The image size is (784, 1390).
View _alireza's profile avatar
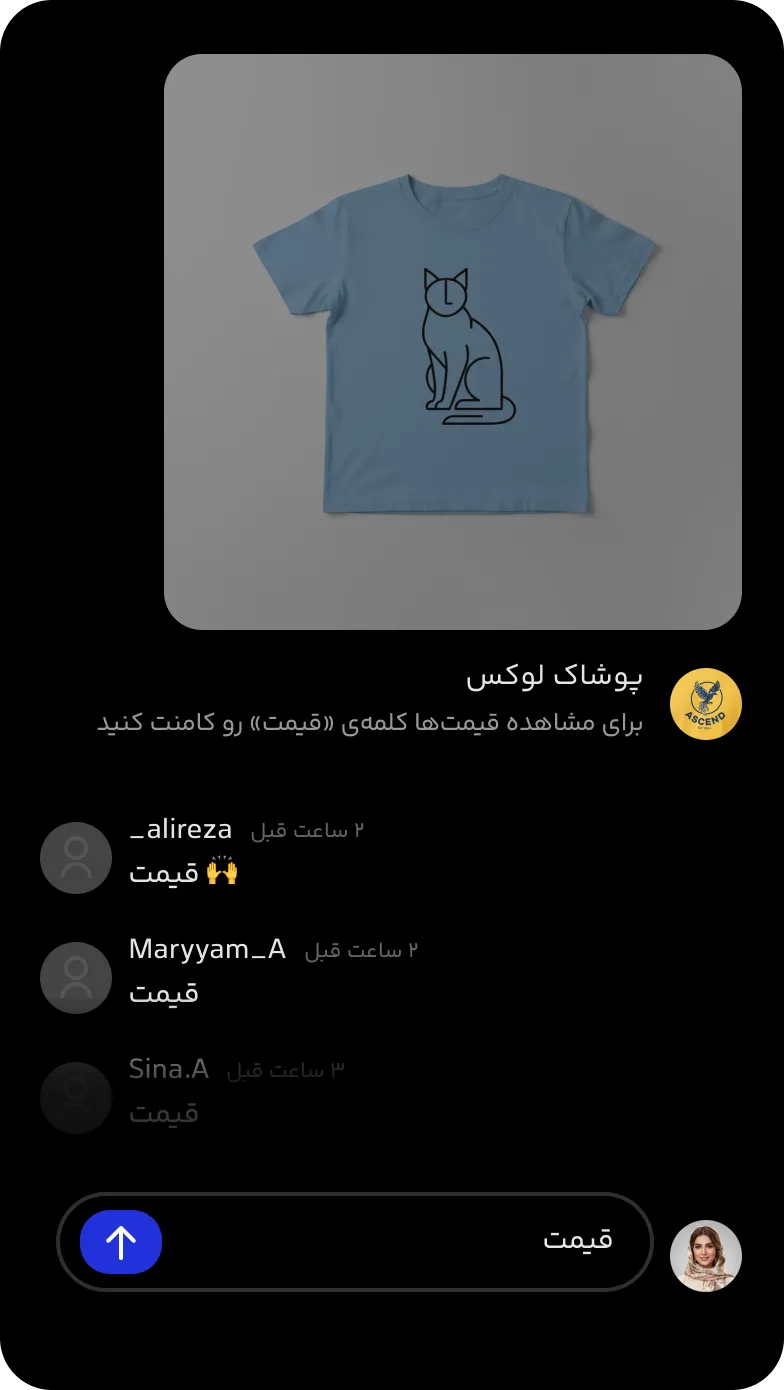[76, 858]
